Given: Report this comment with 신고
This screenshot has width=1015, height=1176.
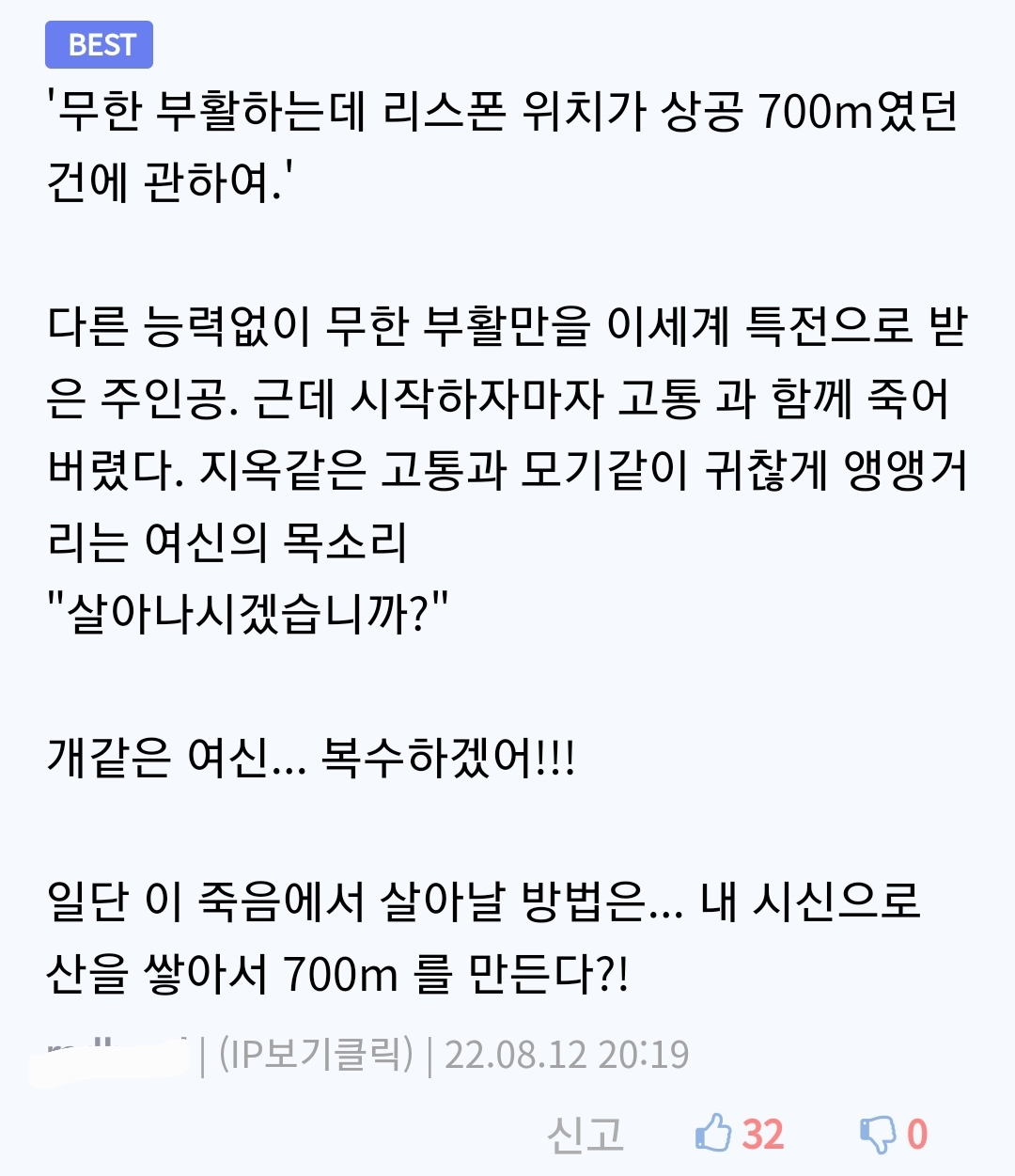Looking at the screenshot, I should [x=586, y=1134].
